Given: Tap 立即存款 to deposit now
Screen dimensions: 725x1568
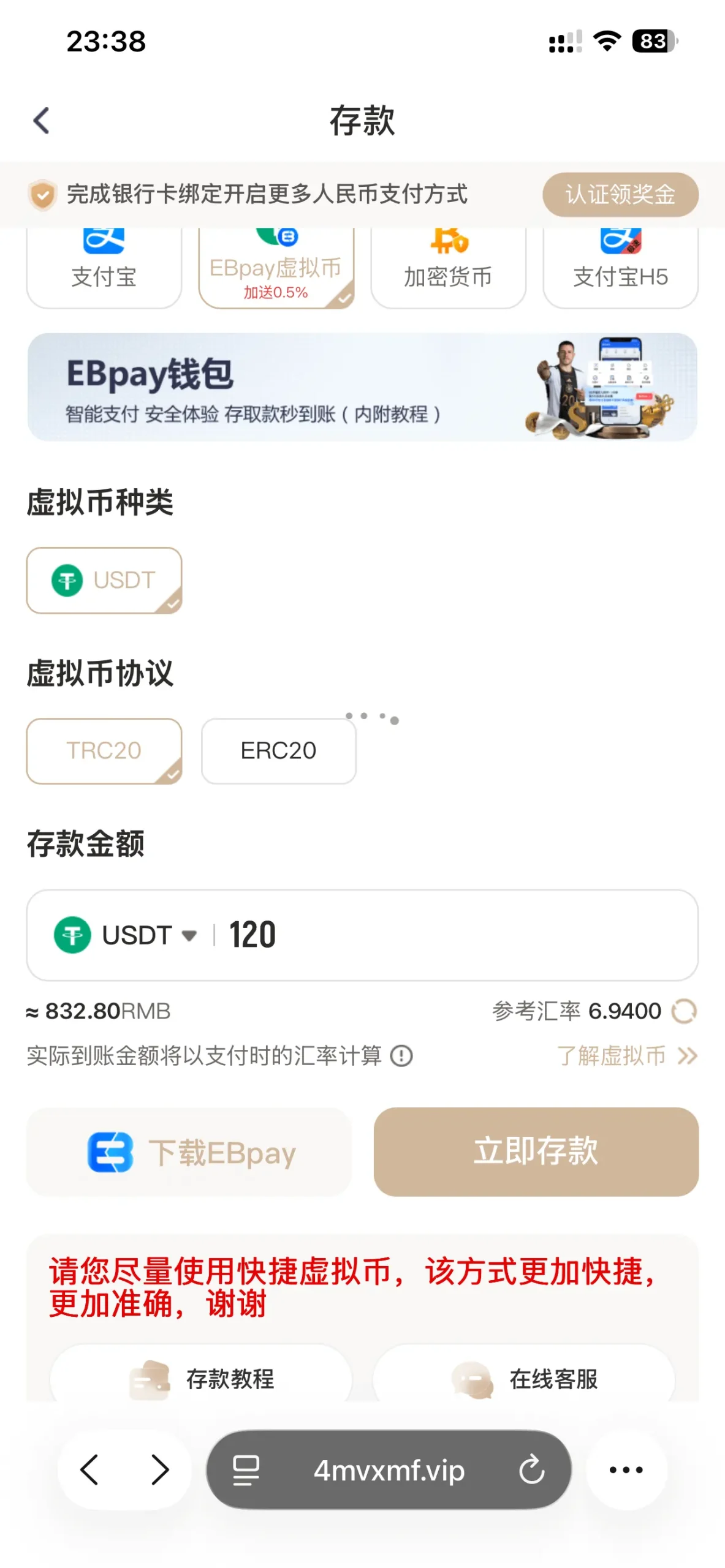Looking at the screenshot, I should pyautogui.click(x=536, y=1151).
